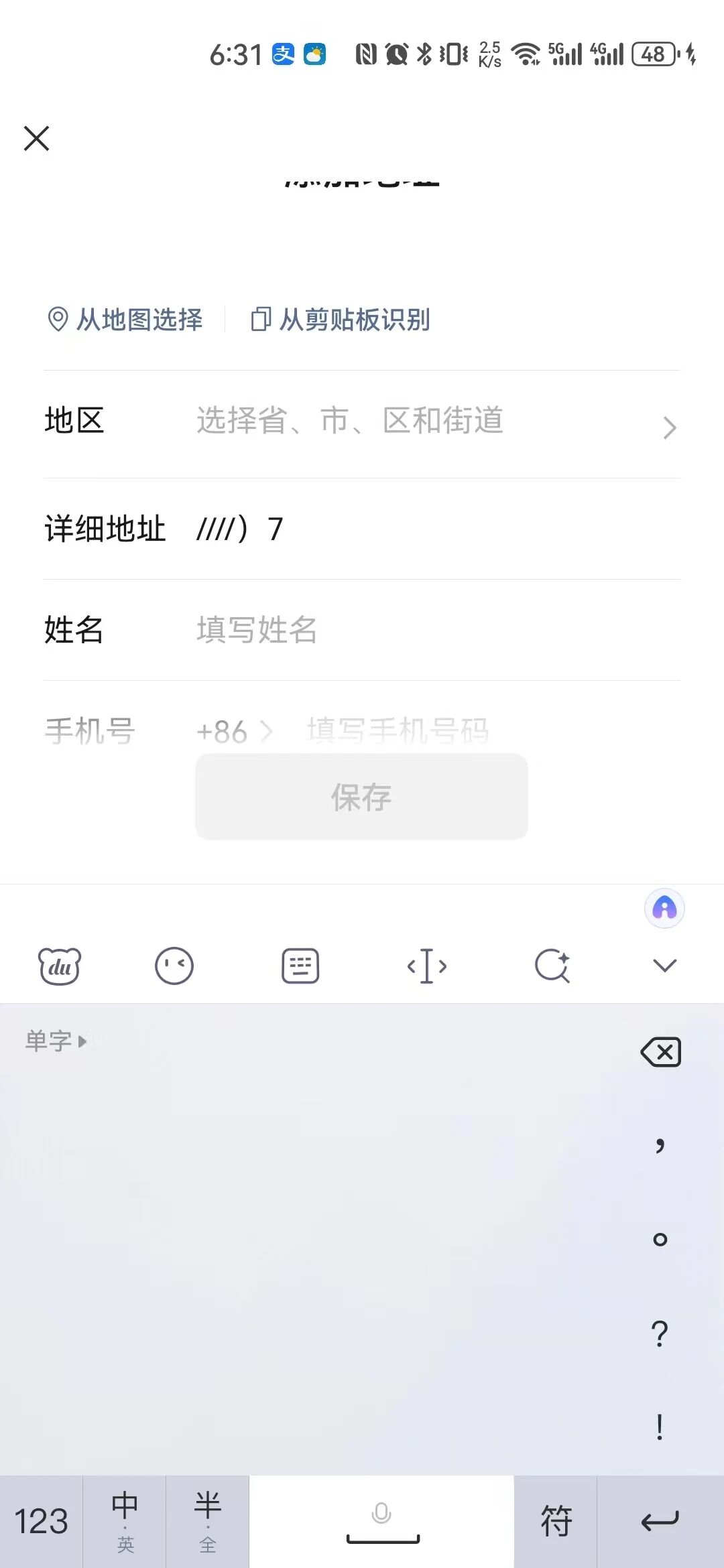724x1568 pixels.
Task: Recognize address from clipboard (从剪贴板识别)
Action: coord(340,320)
